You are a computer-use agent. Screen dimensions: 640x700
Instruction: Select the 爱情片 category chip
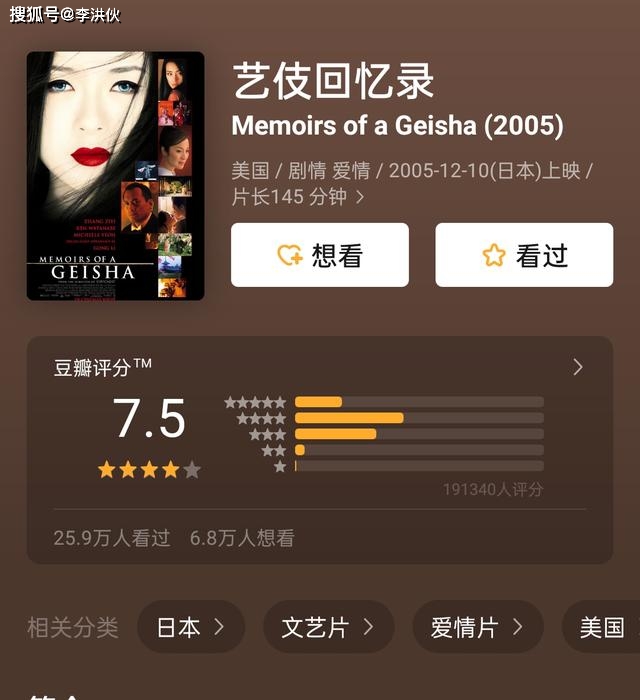pyautogui.click(x=477, y=627)
